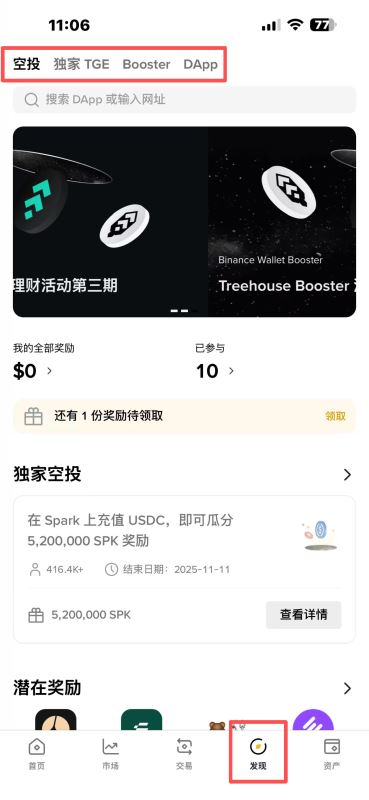Image resolution: width=369 pixels, height=800 pixels.
Task: Open the 资产 tab
Action: tap(332, 754)
